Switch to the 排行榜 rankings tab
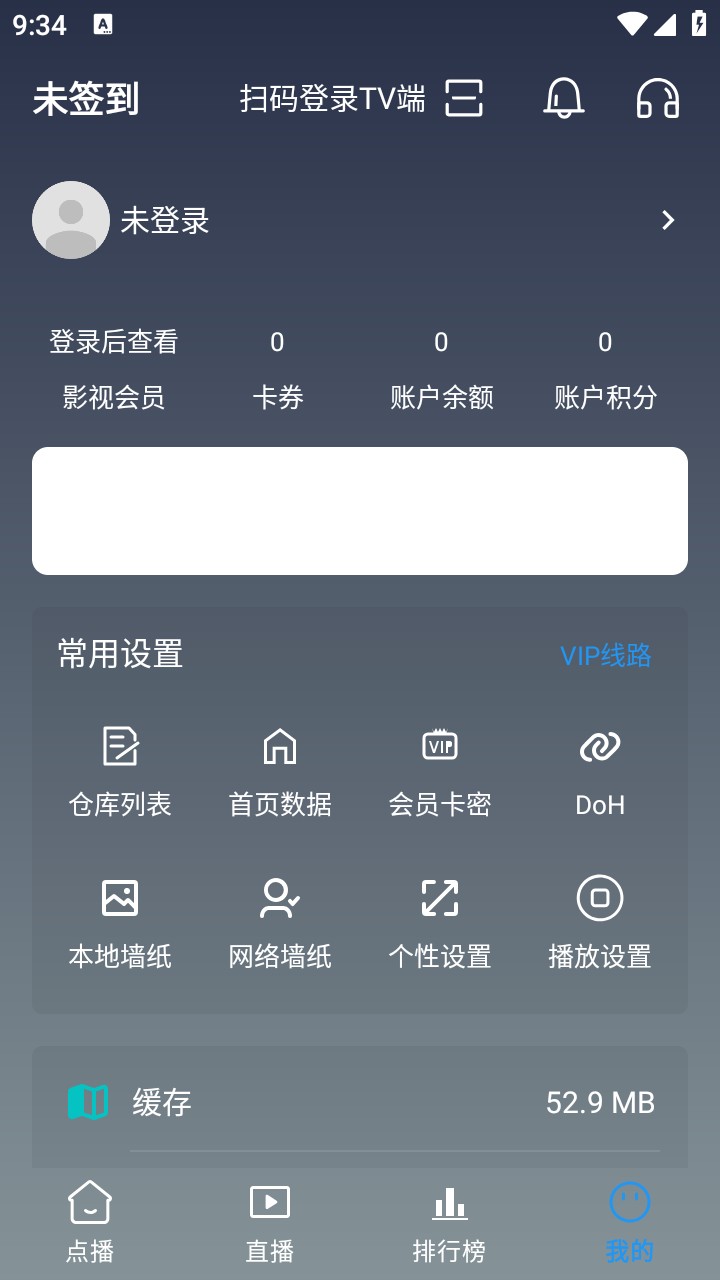720x1280 pixels. (x=449, y=1218)
